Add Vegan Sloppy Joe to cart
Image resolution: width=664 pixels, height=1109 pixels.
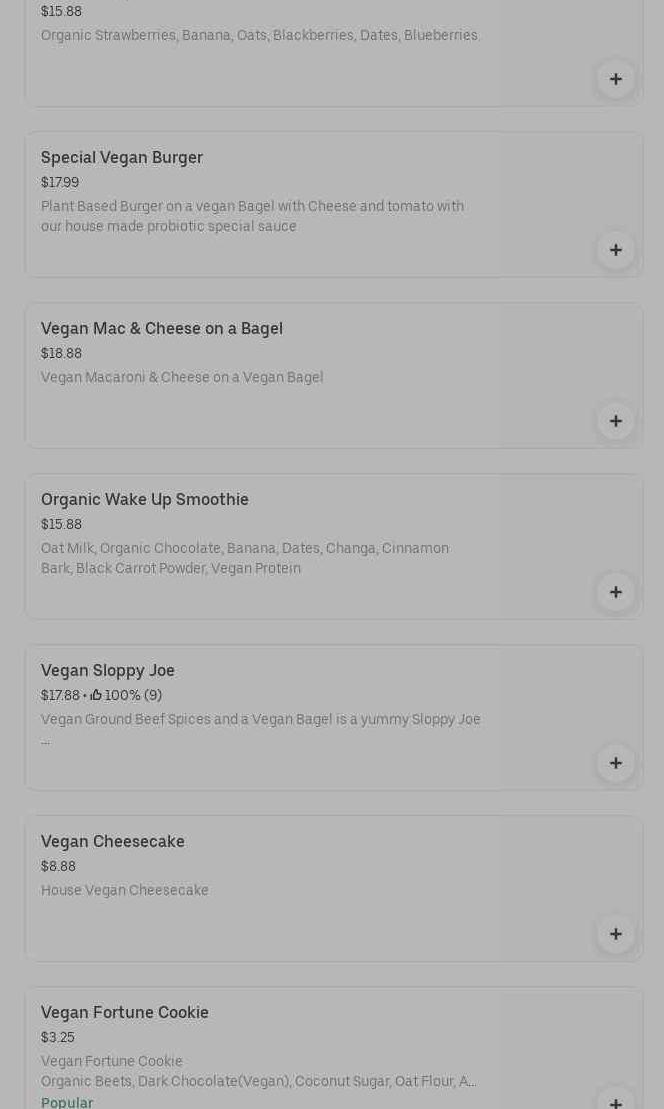tap(615, 763)
